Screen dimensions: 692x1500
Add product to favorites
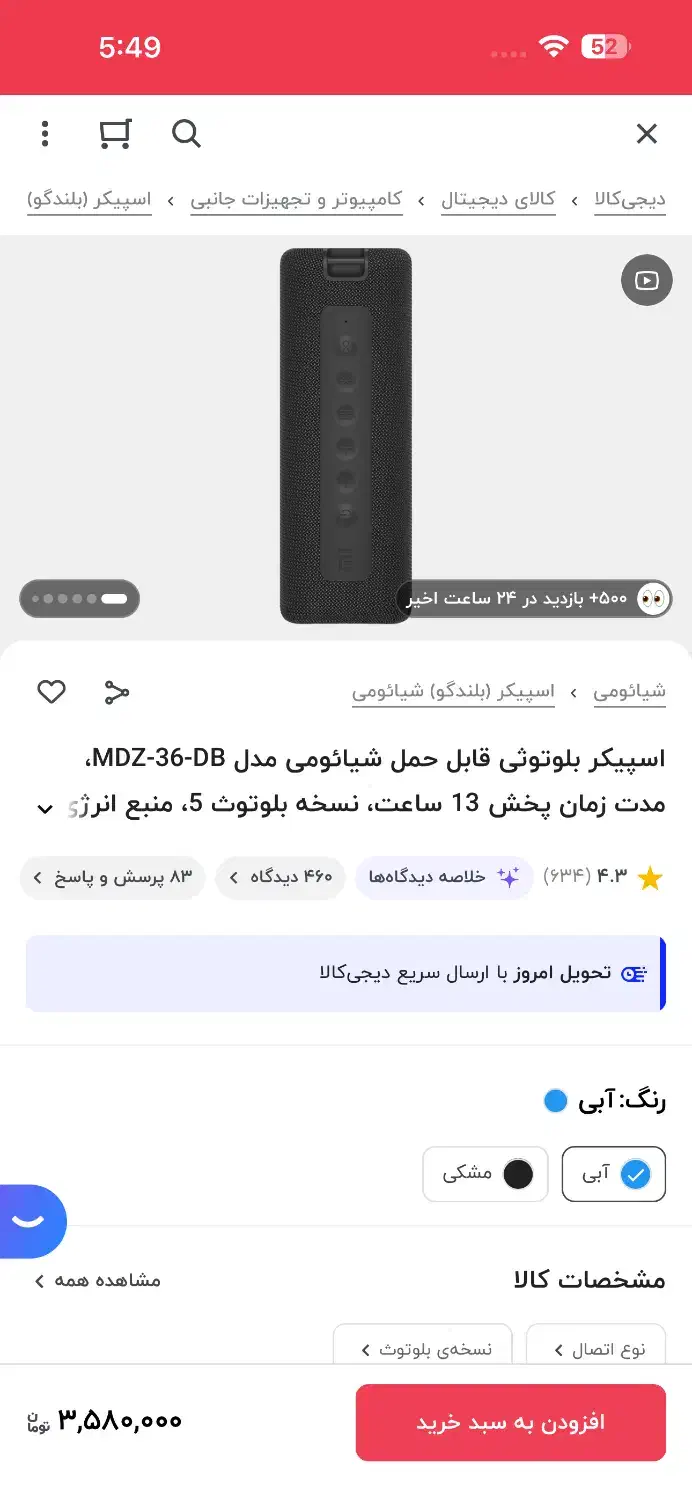[x=51, y=692]
